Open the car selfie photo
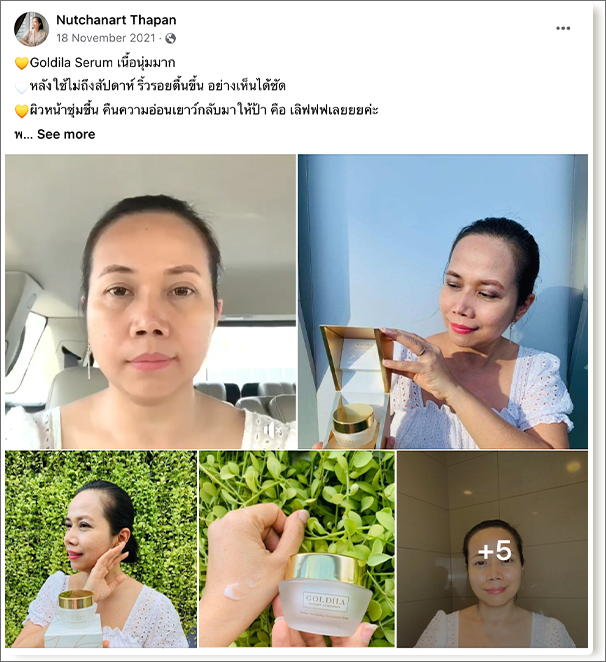This screenshot has height=662, width=606. [x=150, y=300]
